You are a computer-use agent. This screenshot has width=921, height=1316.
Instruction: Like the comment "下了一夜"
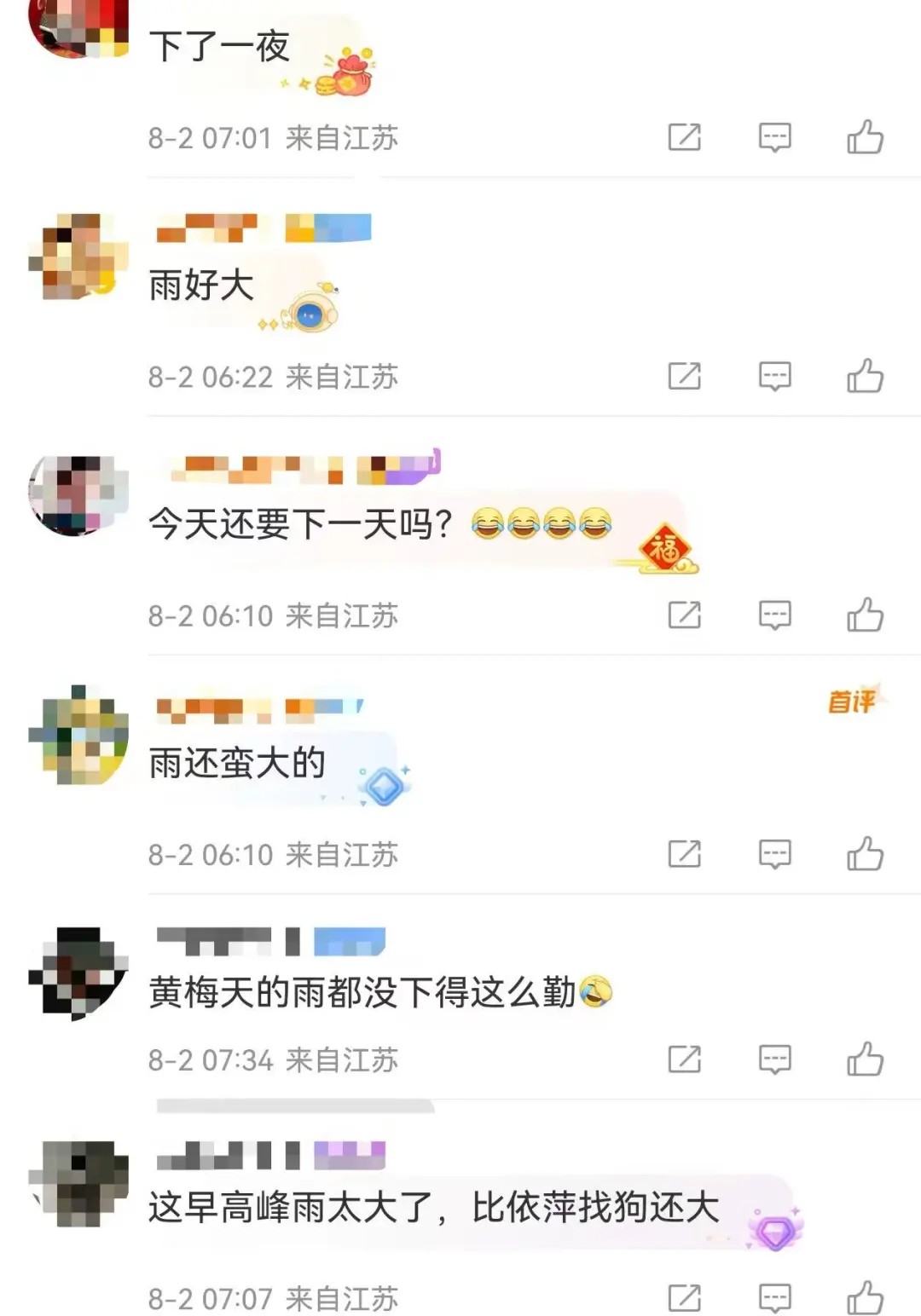pos(865,137)
